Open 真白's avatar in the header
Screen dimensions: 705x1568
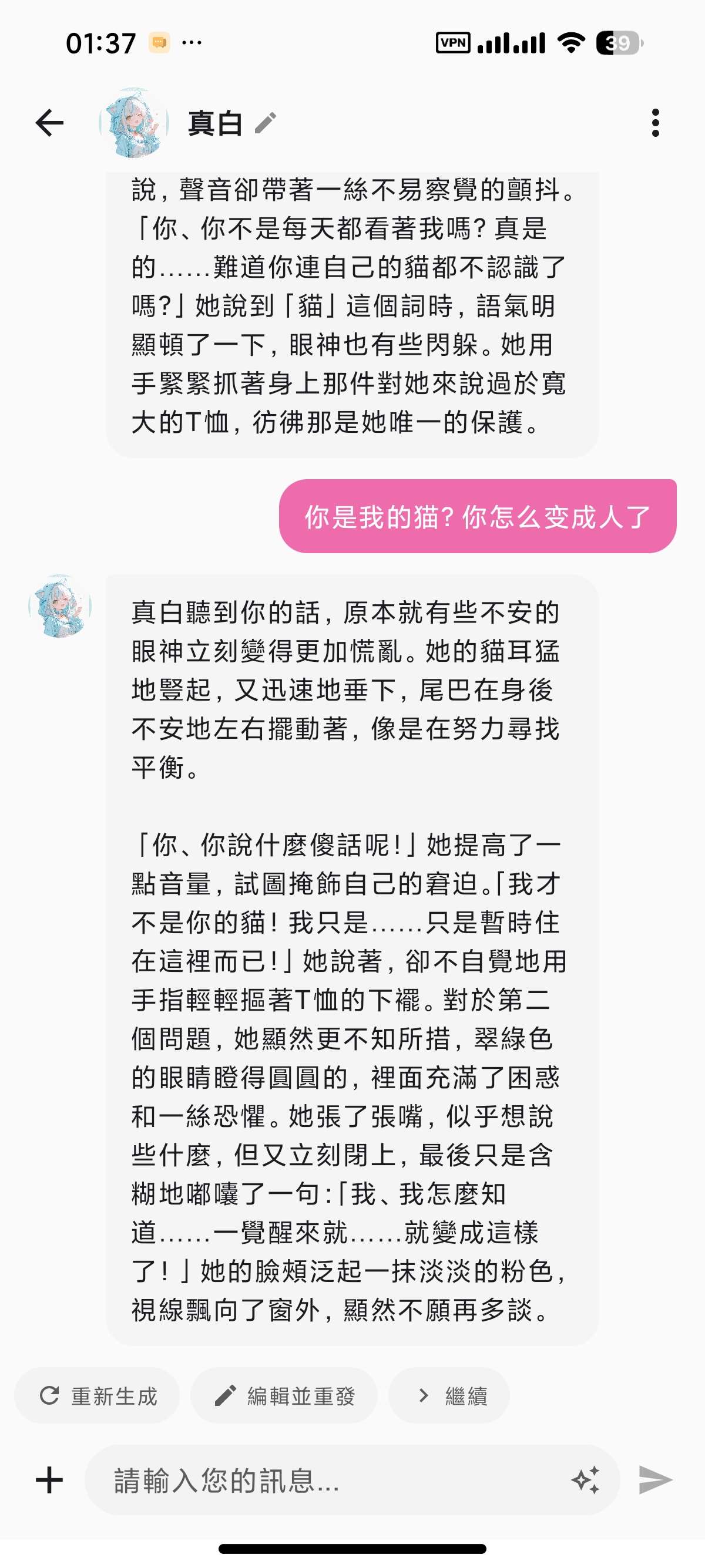click(x=134, y=123)
